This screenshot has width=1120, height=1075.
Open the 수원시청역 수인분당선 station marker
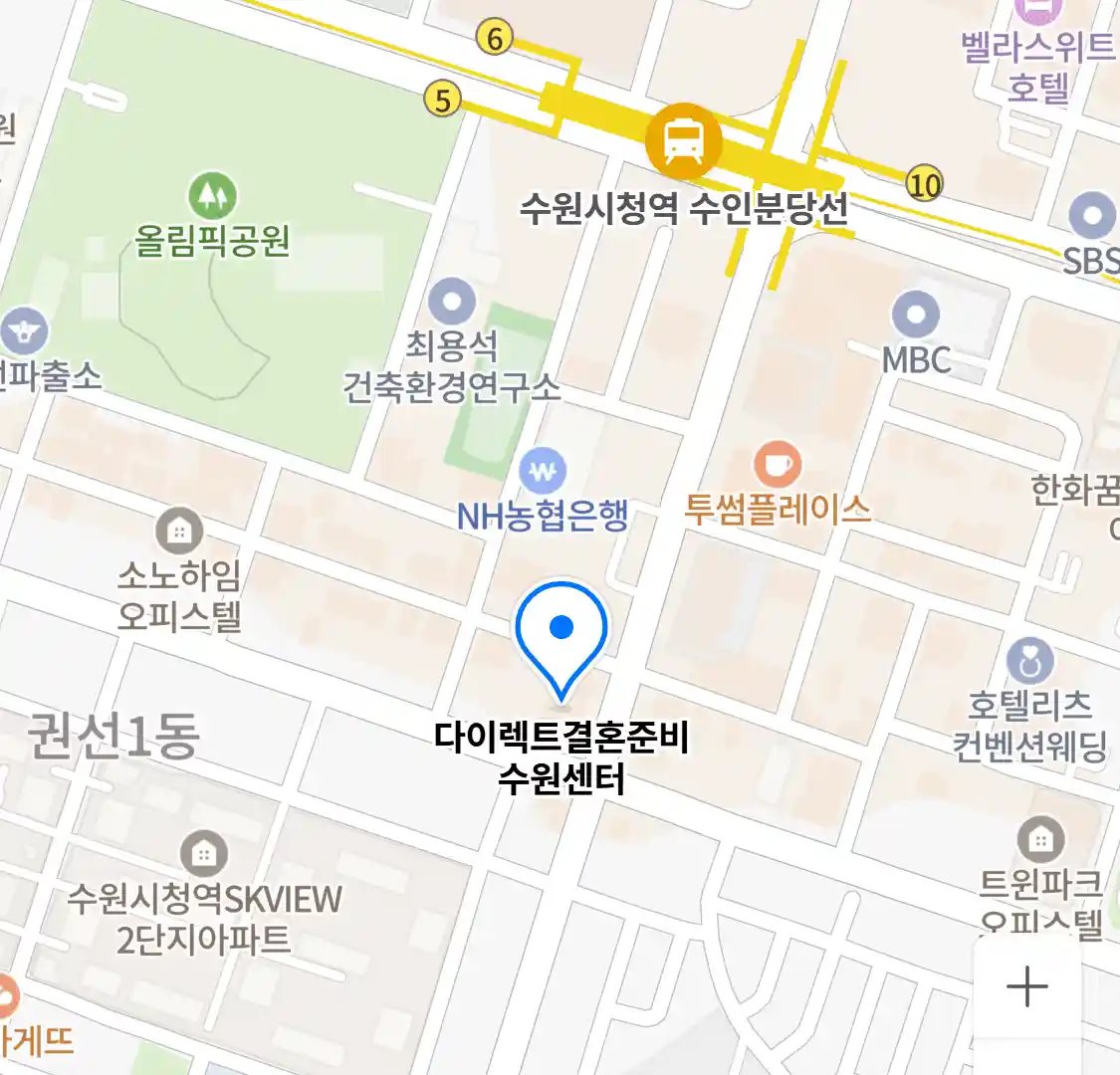(x=683, y=141)
